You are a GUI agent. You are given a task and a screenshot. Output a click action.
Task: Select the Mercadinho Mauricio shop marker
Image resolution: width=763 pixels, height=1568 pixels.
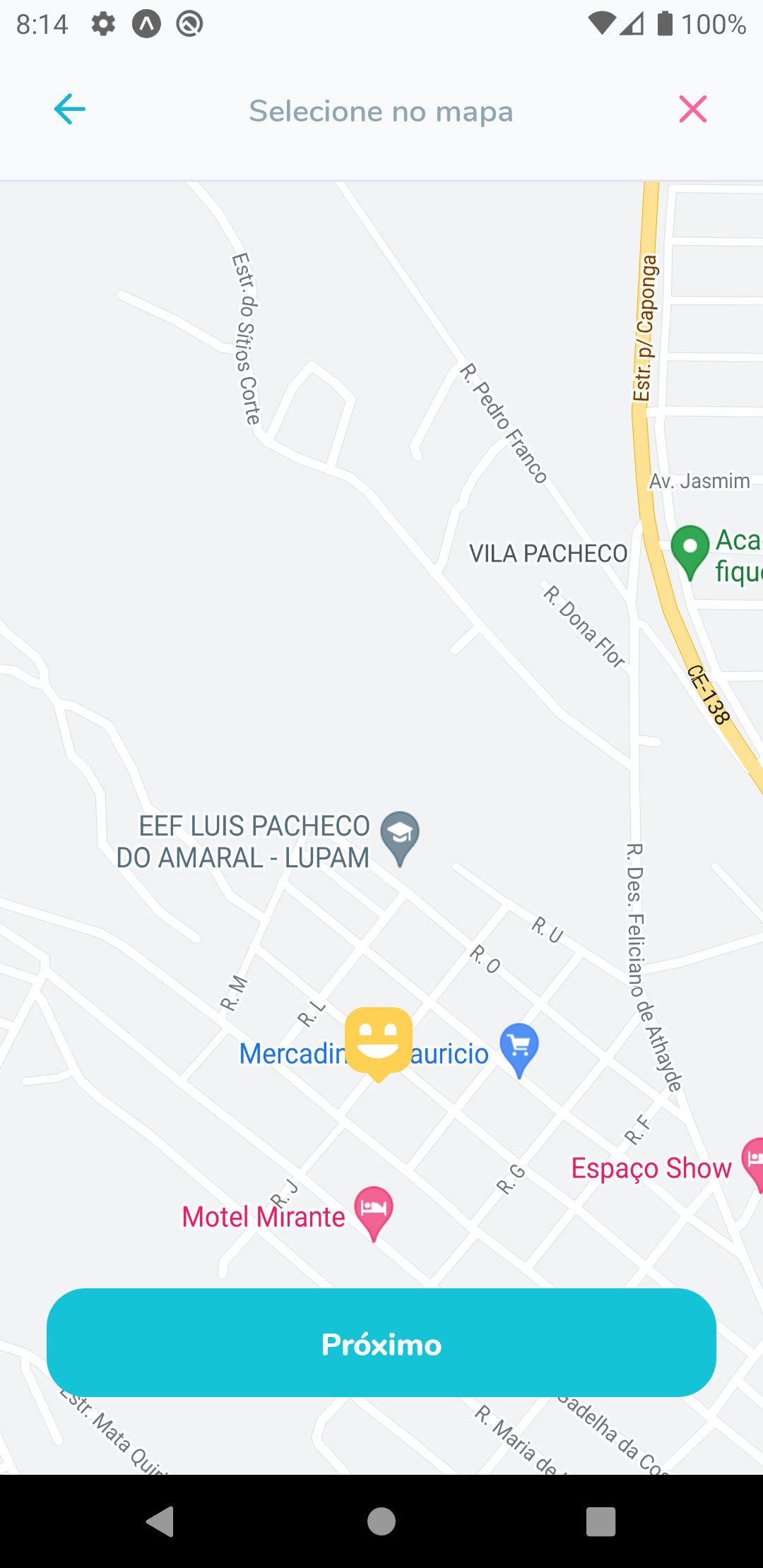click(519, 1047)
